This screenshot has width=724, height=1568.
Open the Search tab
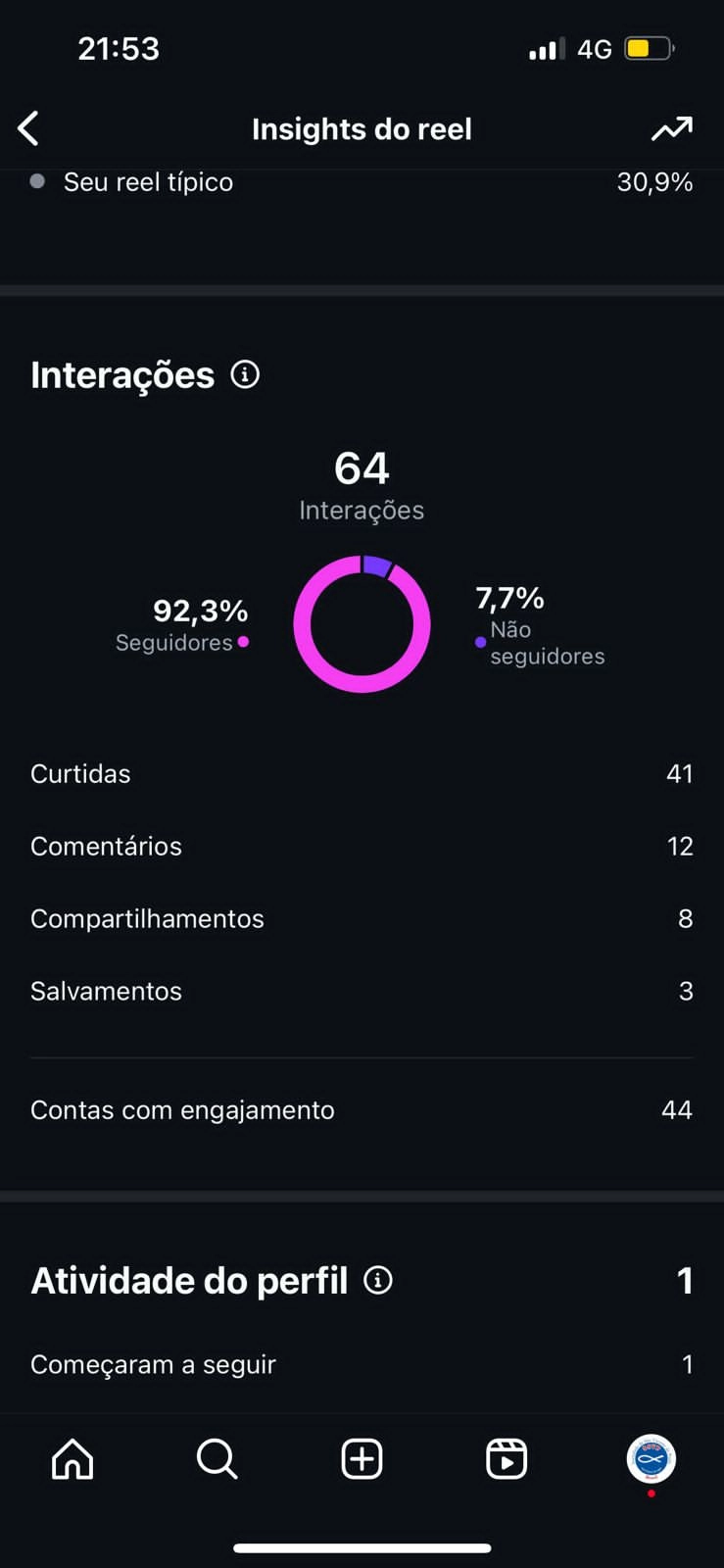tap(217, 1458)
